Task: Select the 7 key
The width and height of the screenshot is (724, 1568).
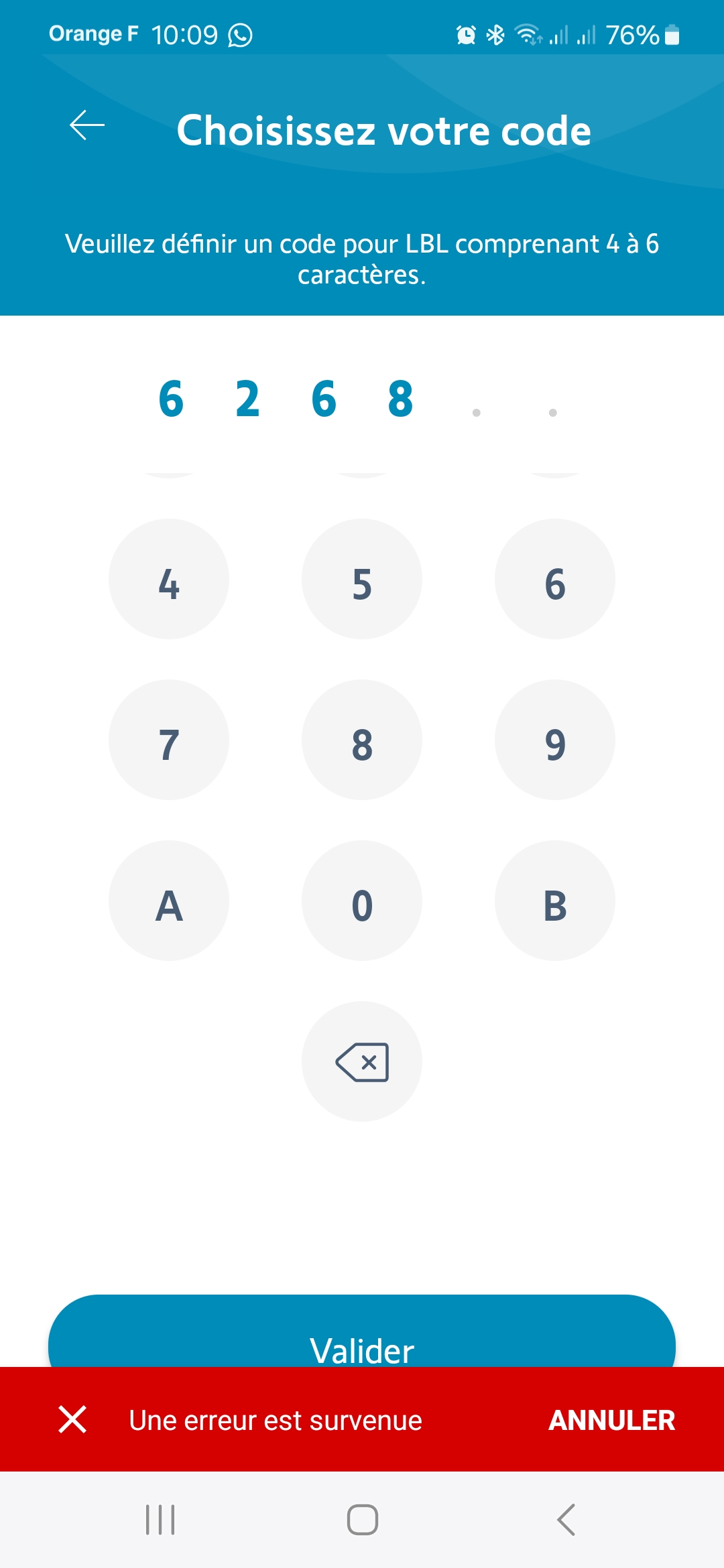Action: (x=169, y=740)
